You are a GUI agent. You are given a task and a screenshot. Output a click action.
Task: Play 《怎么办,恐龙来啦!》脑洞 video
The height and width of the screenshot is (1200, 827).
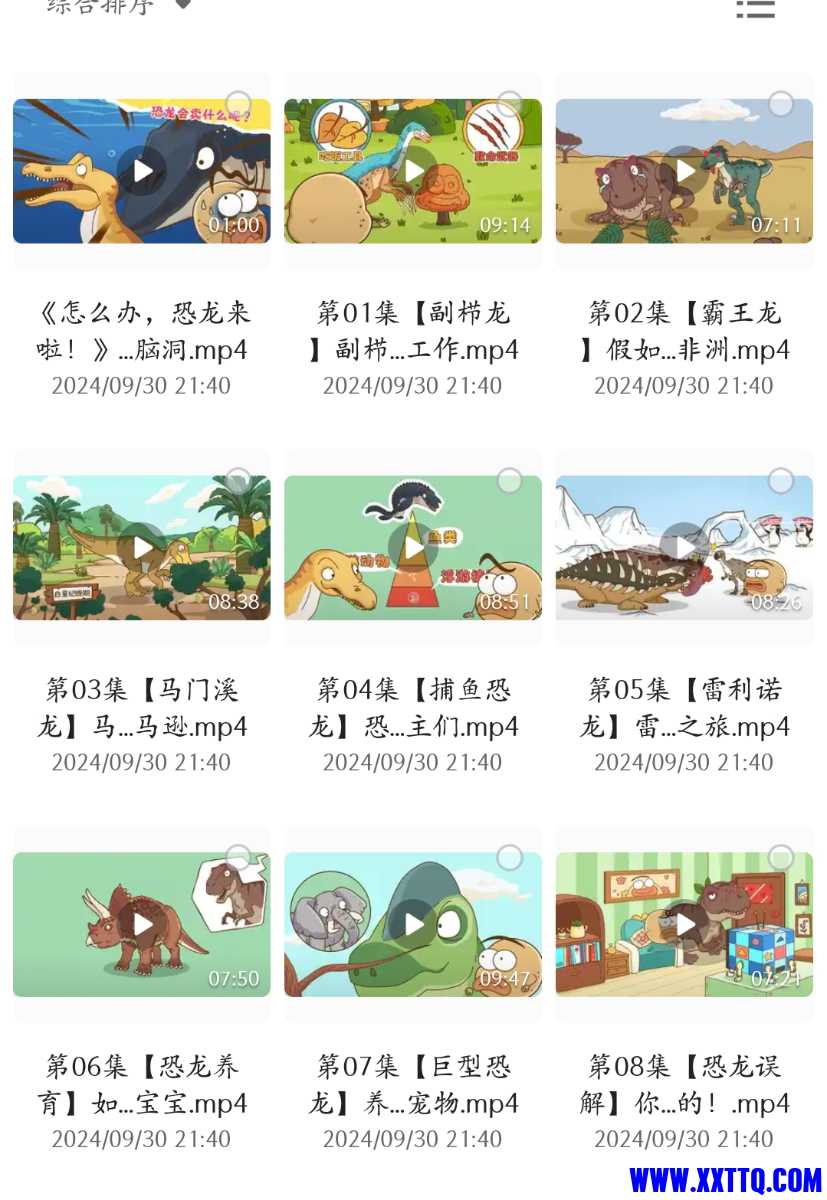(141, 171)
